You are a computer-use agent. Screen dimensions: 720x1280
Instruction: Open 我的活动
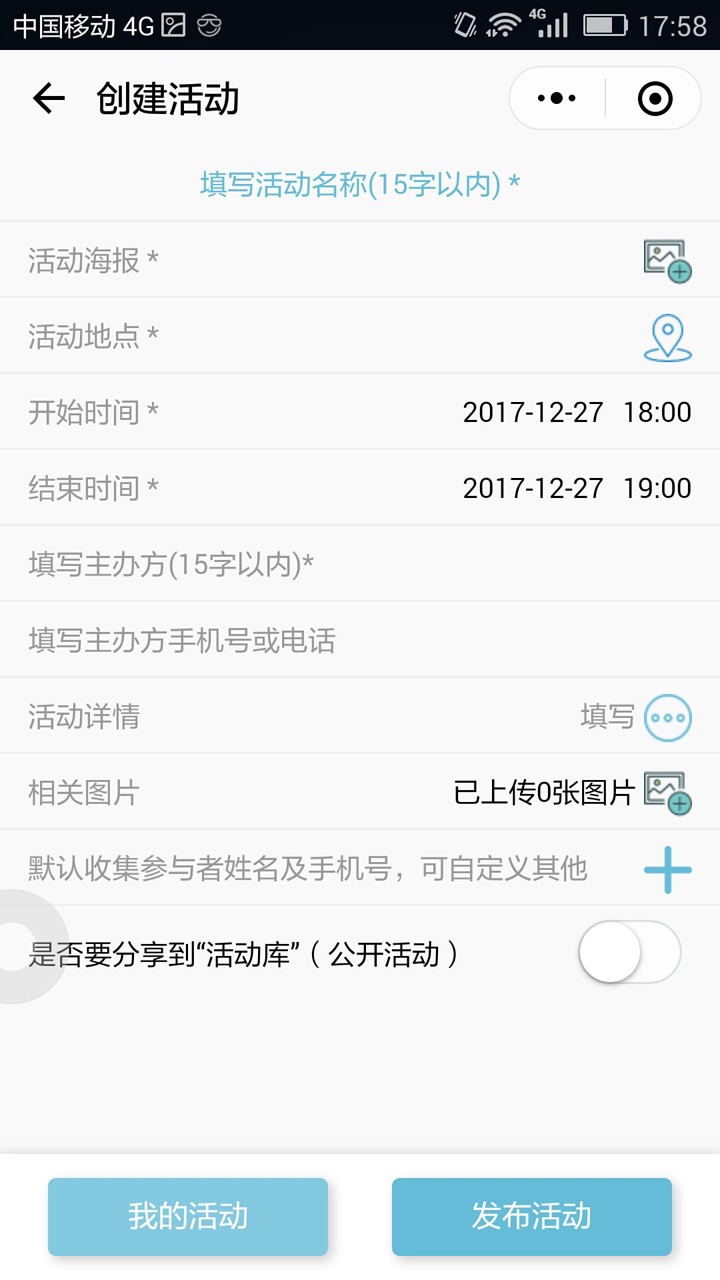click(188, 1216)
